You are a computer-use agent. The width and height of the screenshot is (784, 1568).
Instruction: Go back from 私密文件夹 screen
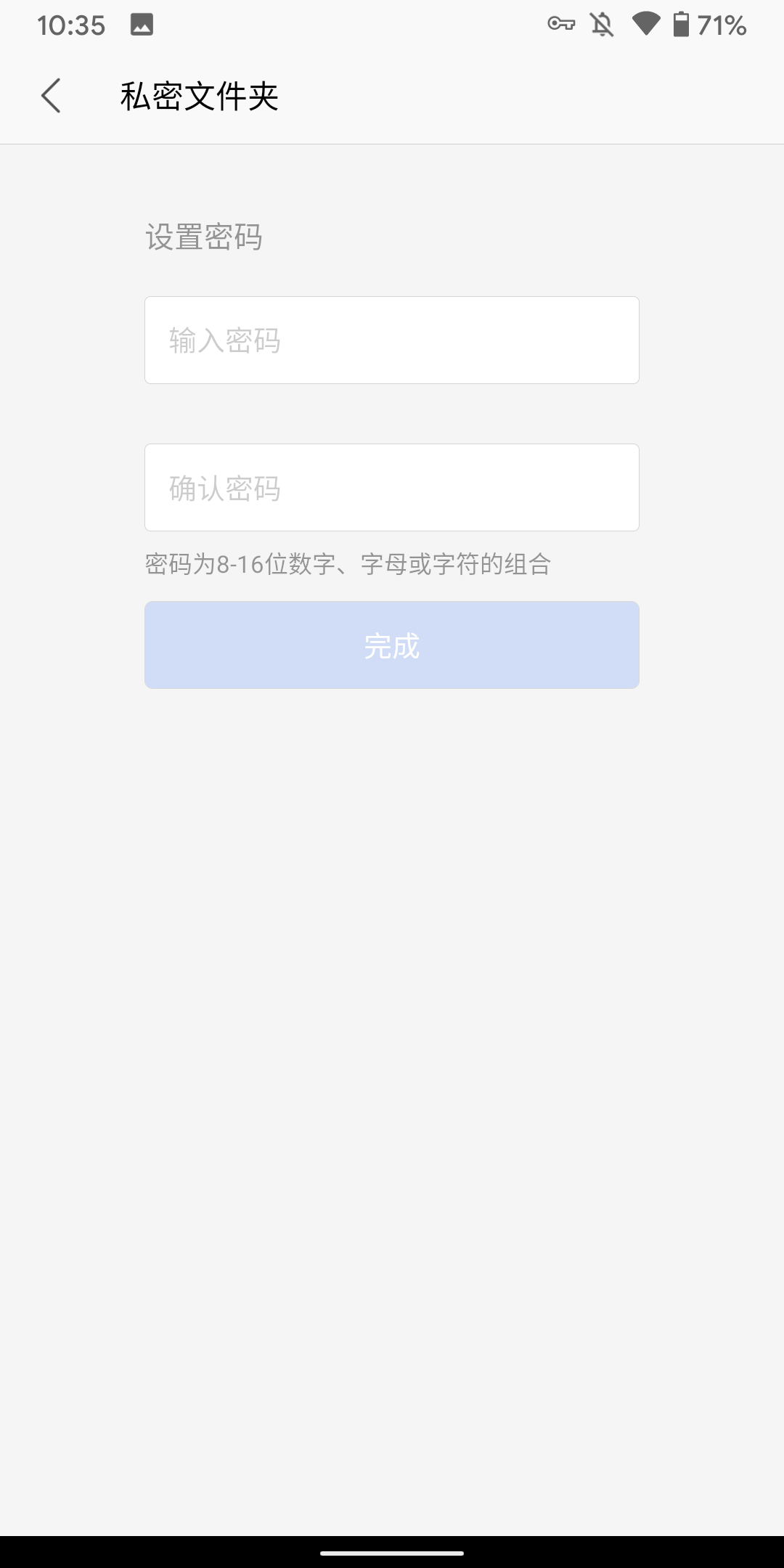[x=51, y=96]
